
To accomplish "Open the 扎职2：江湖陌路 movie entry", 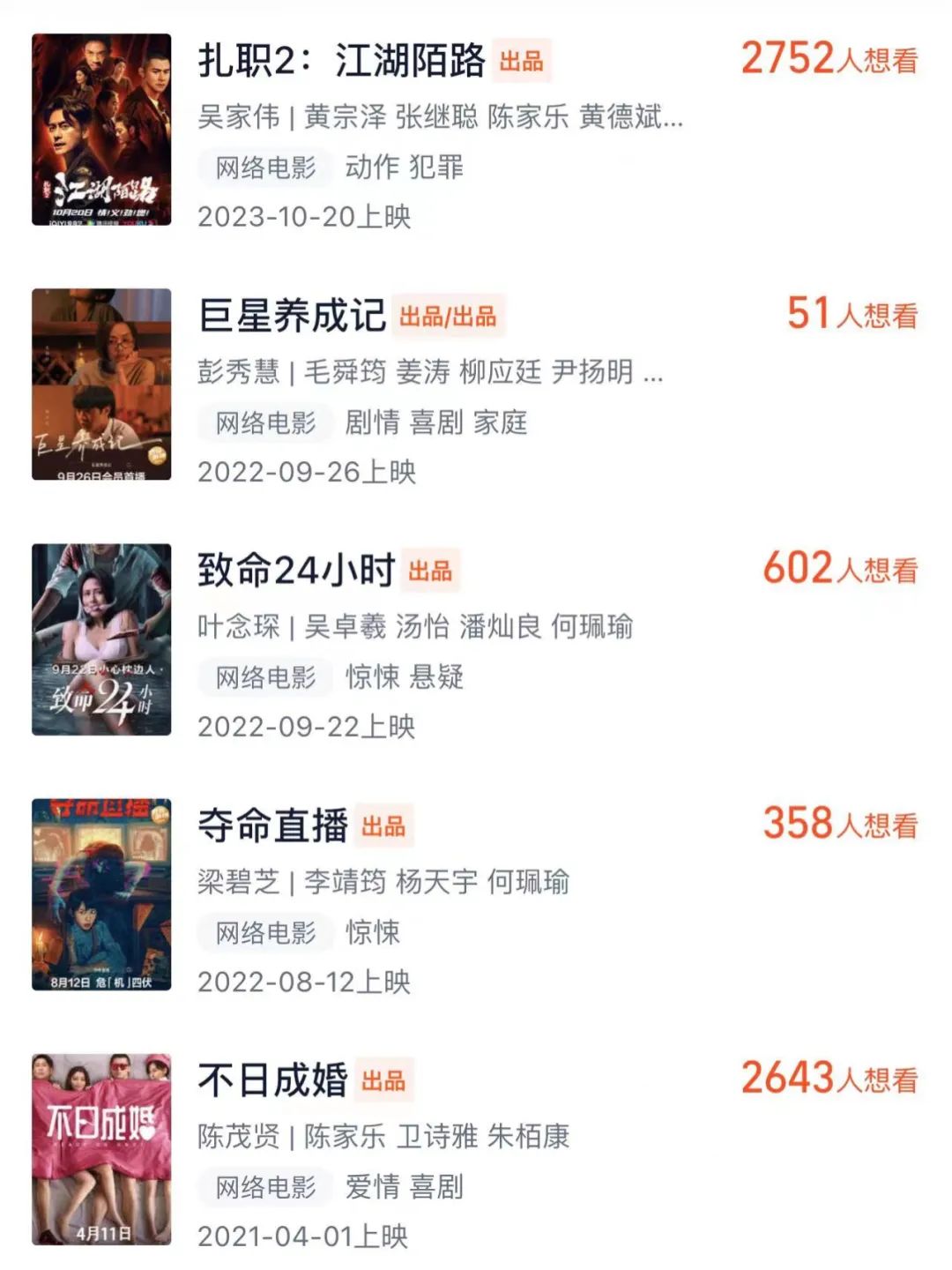I will [x=342, y=60].
